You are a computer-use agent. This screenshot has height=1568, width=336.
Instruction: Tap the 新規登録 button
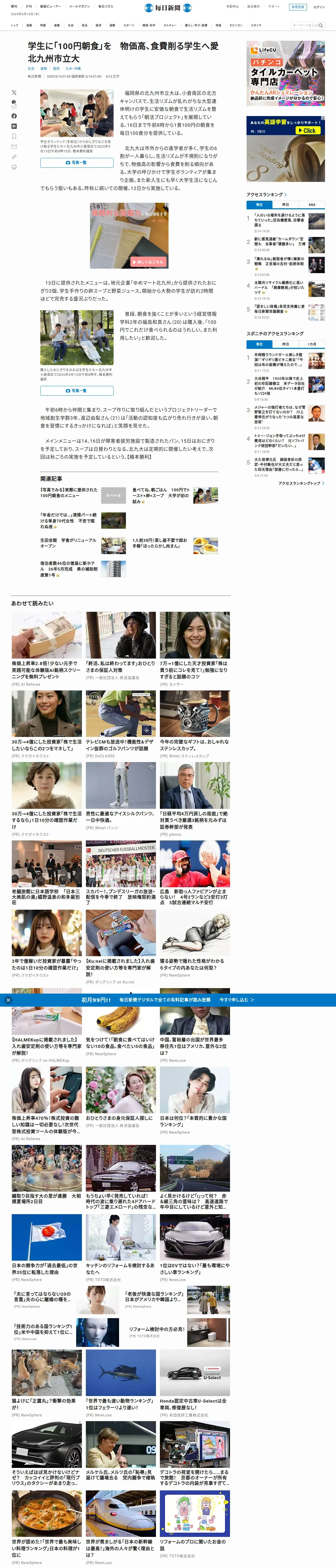[x=298, y=7]
